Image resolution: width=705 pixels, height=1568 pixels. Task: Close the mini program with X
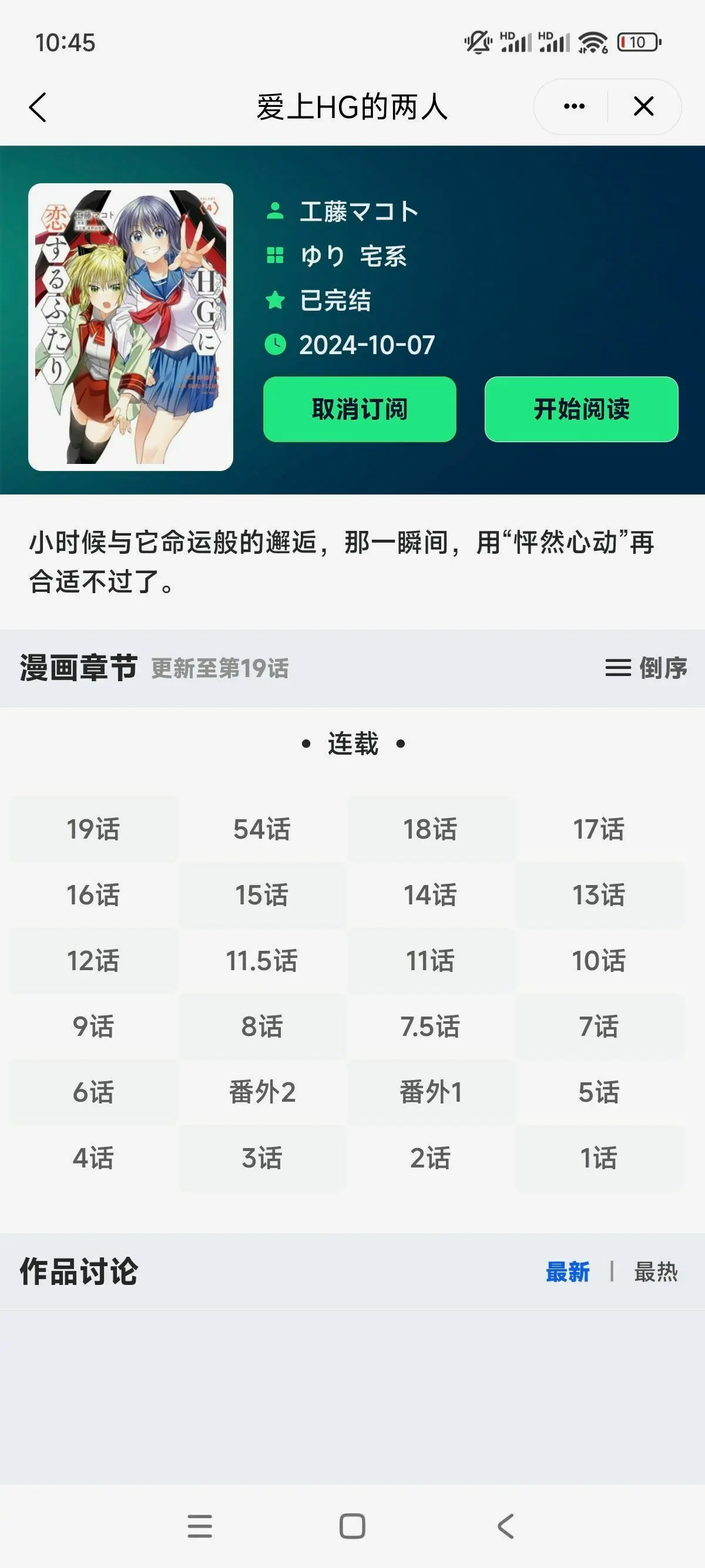tap(643, 107)
